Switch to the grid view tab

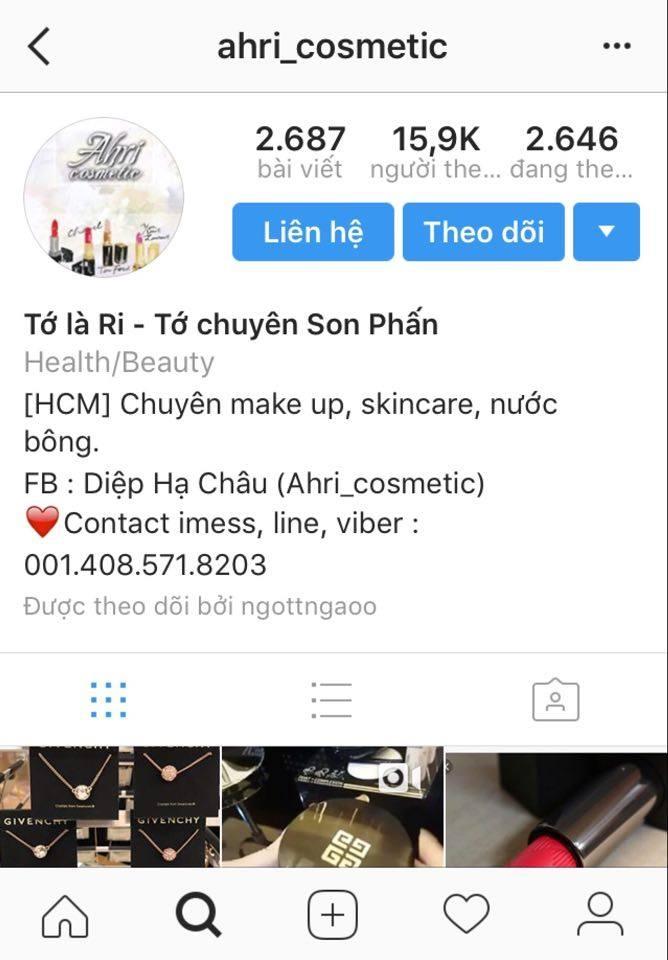pyautogui.click(x=108, y=700)
